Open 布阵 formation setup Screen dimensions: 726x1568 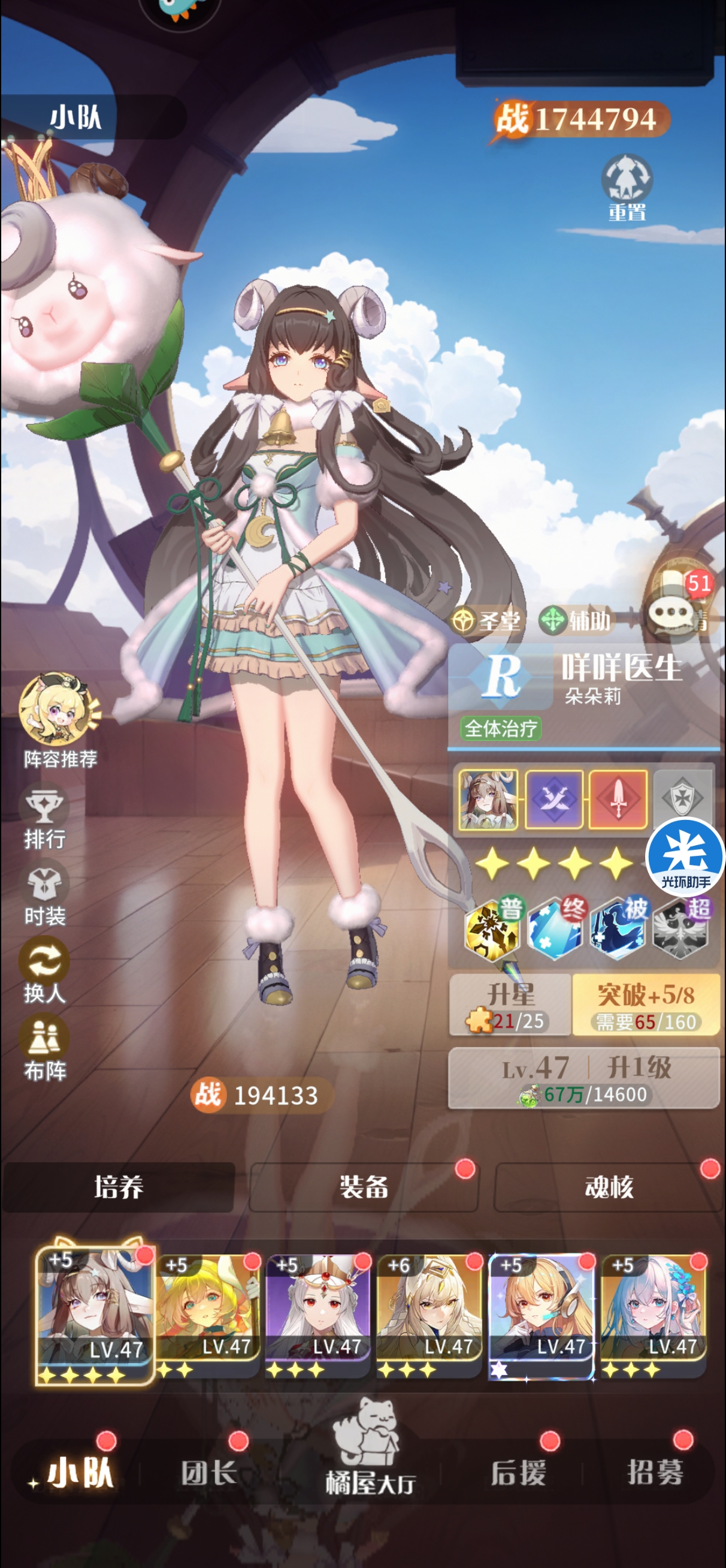pos(44,1048)
